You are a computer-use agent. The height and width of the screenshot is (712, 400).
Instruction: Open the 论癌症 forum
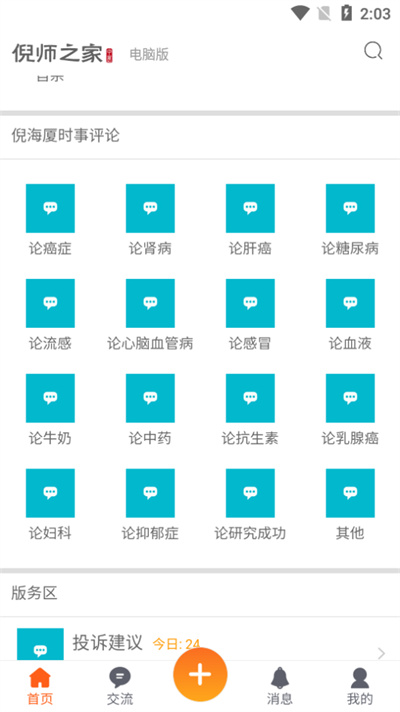pos(50,220)
